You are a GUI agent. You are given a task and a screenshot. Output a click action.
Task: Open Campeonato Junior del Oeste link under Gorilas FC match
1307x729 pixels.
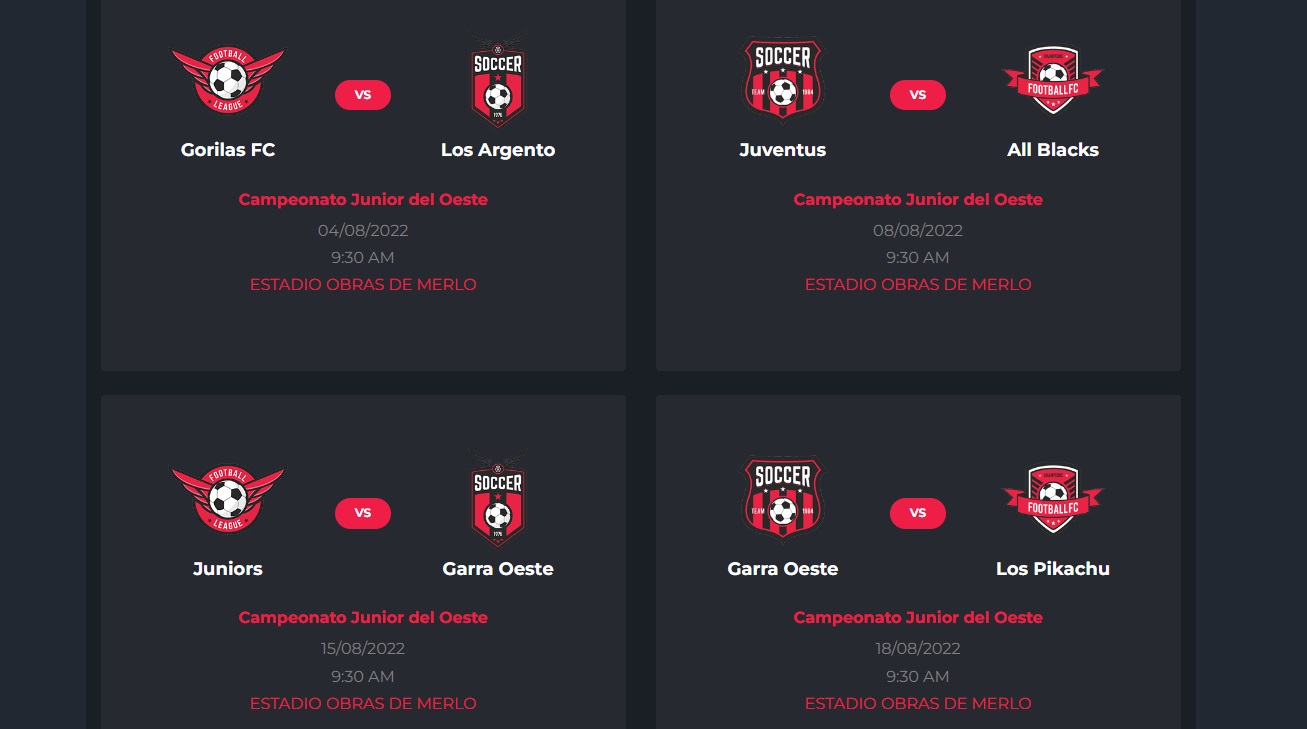tap(363, 200)
